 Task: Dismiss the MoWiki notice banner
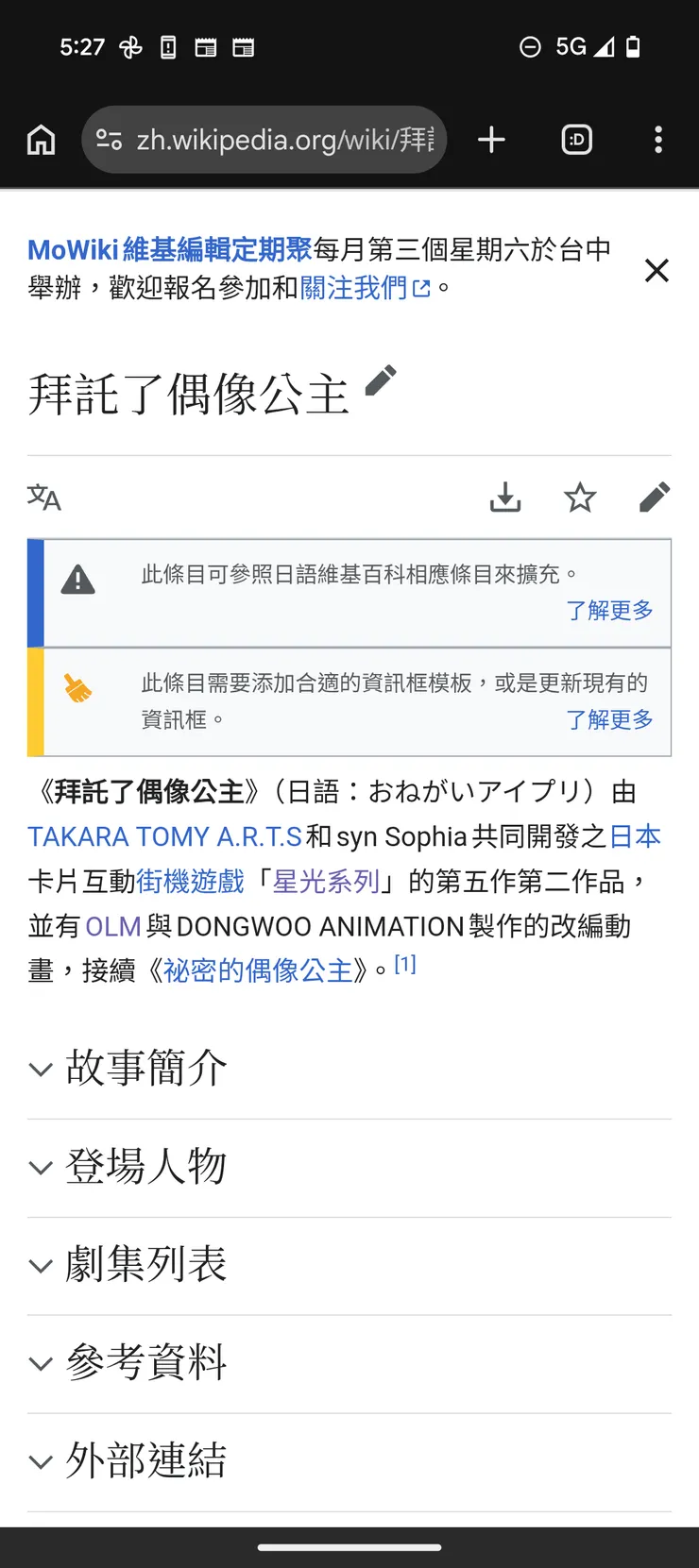pos(656,271)
